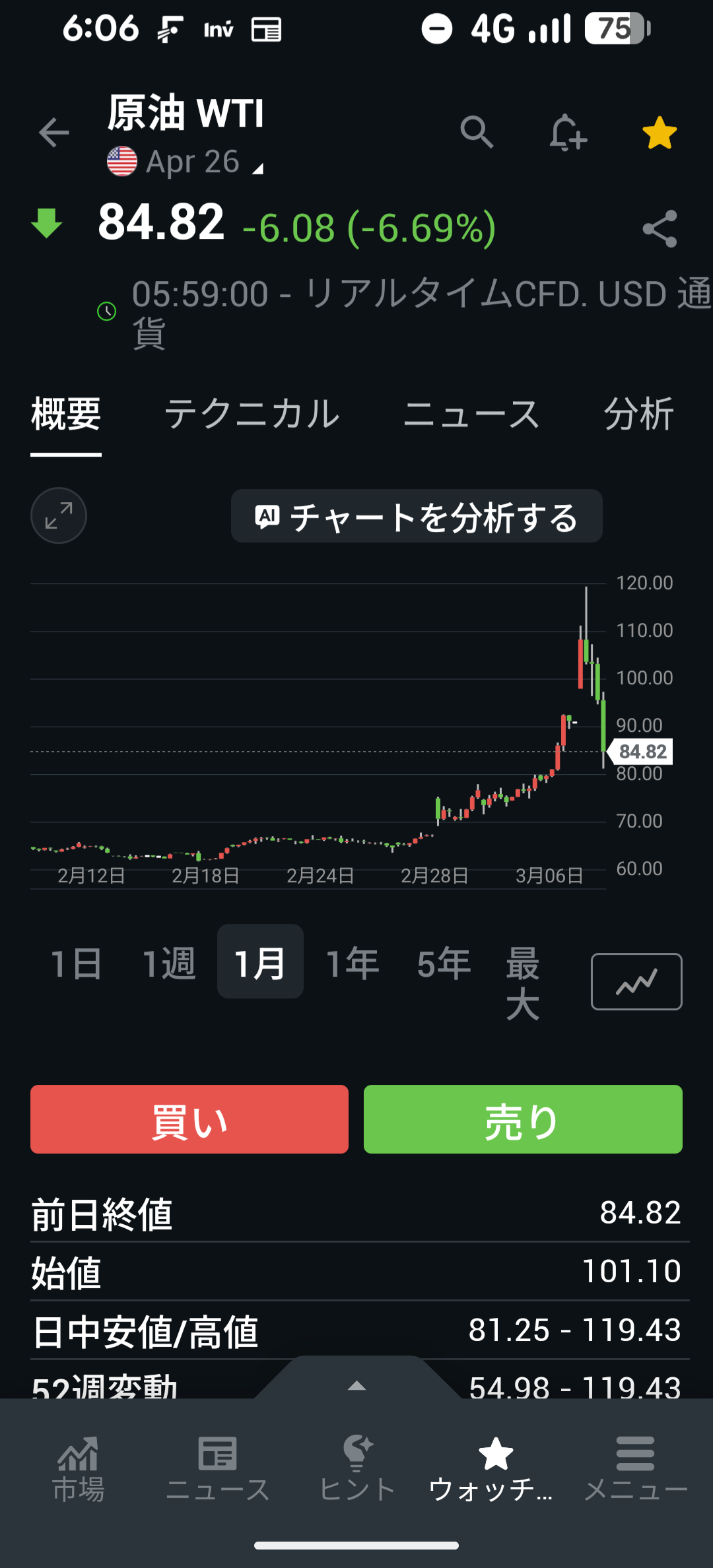
Task: Select the 最大 chart range
Action: click(523, 983)
